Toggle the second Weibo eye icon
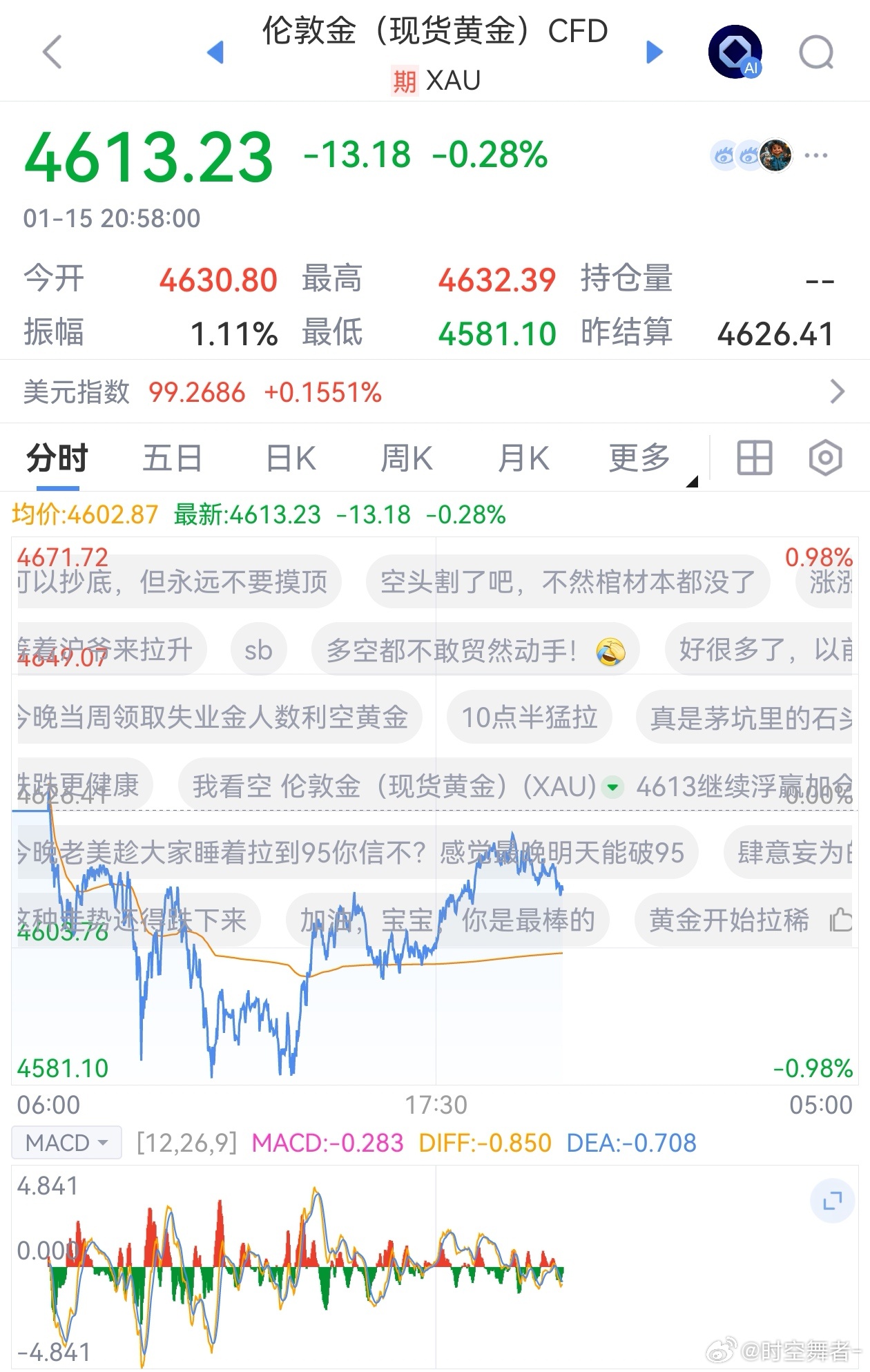The height and width of the screenshot is (1372, 870). (x=748, y=155)
